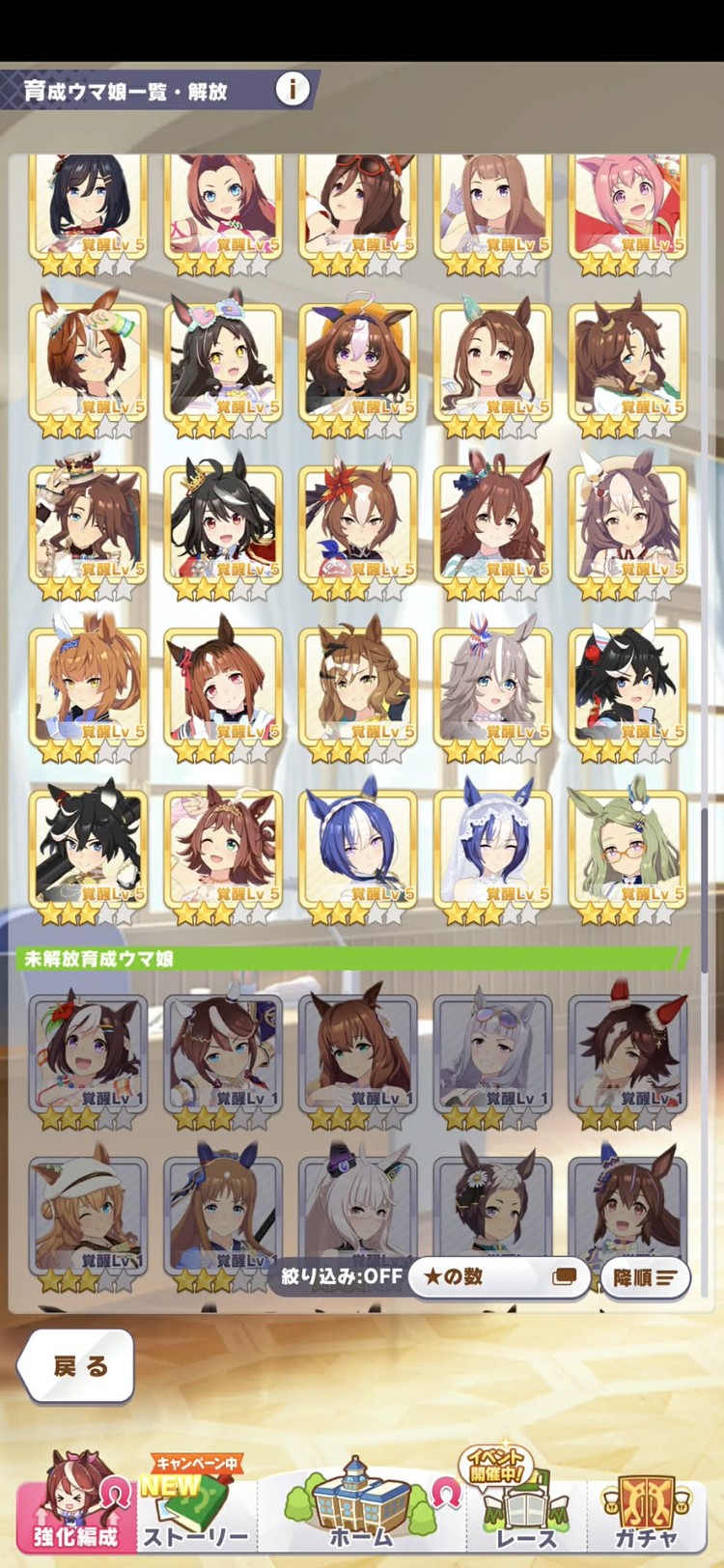Select the winking character with a tiara
This screenshot has width=724, height=1568.
point(223,850)
